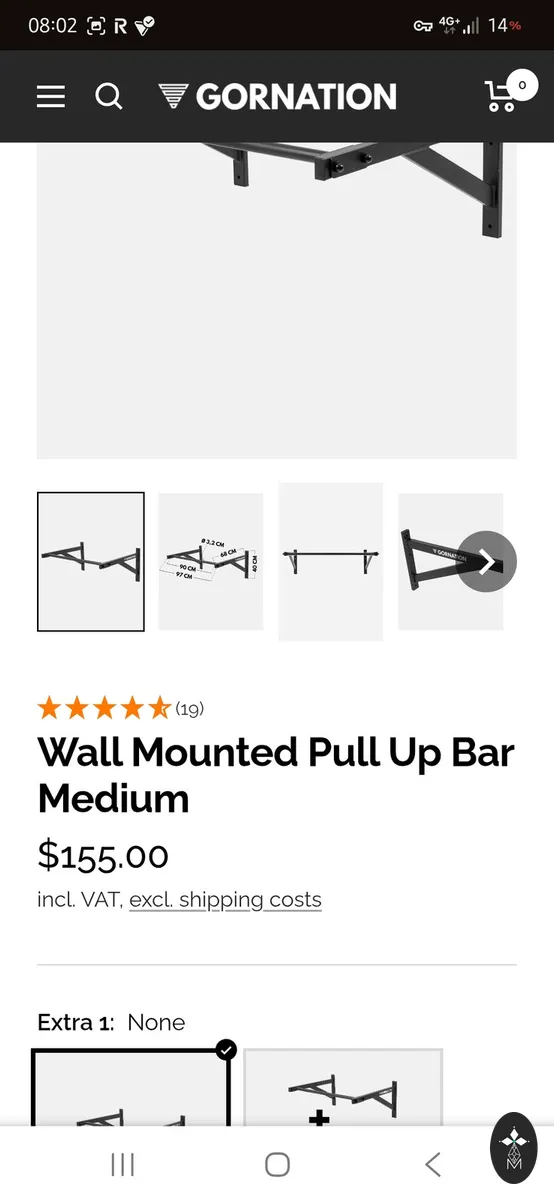
Task: Tap the floating assistant button
Action: [x=514, y=1148]
